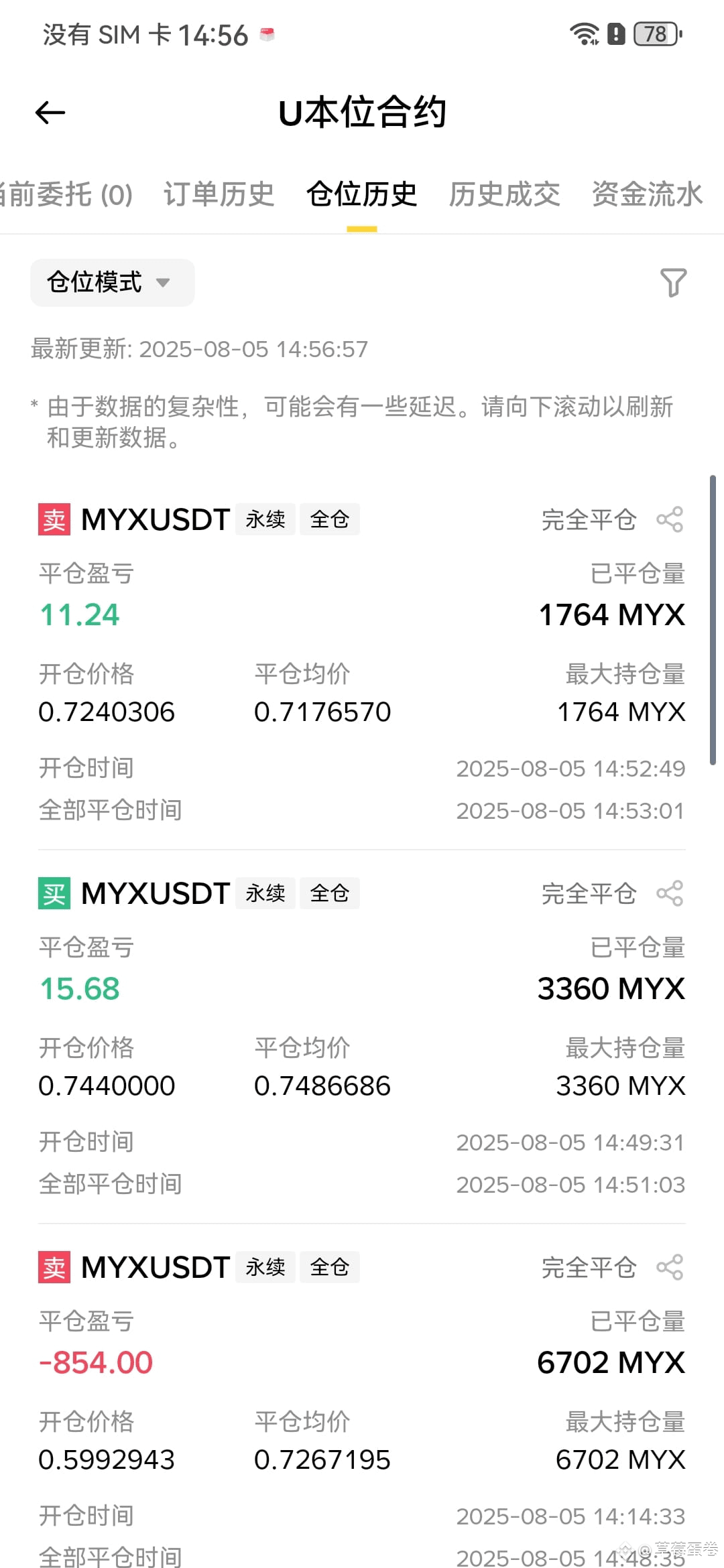Select the 历史成交 tab
This screenshot has width=724, height=1568.
point(504,195)
